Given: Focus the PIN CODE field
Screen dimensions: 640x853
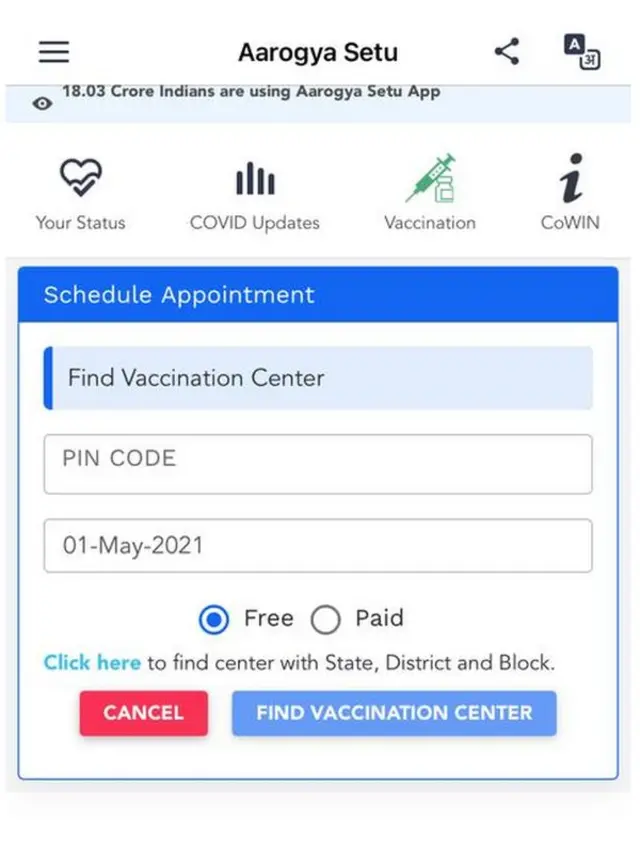Looking at the screenshot, I should (318, 464).
